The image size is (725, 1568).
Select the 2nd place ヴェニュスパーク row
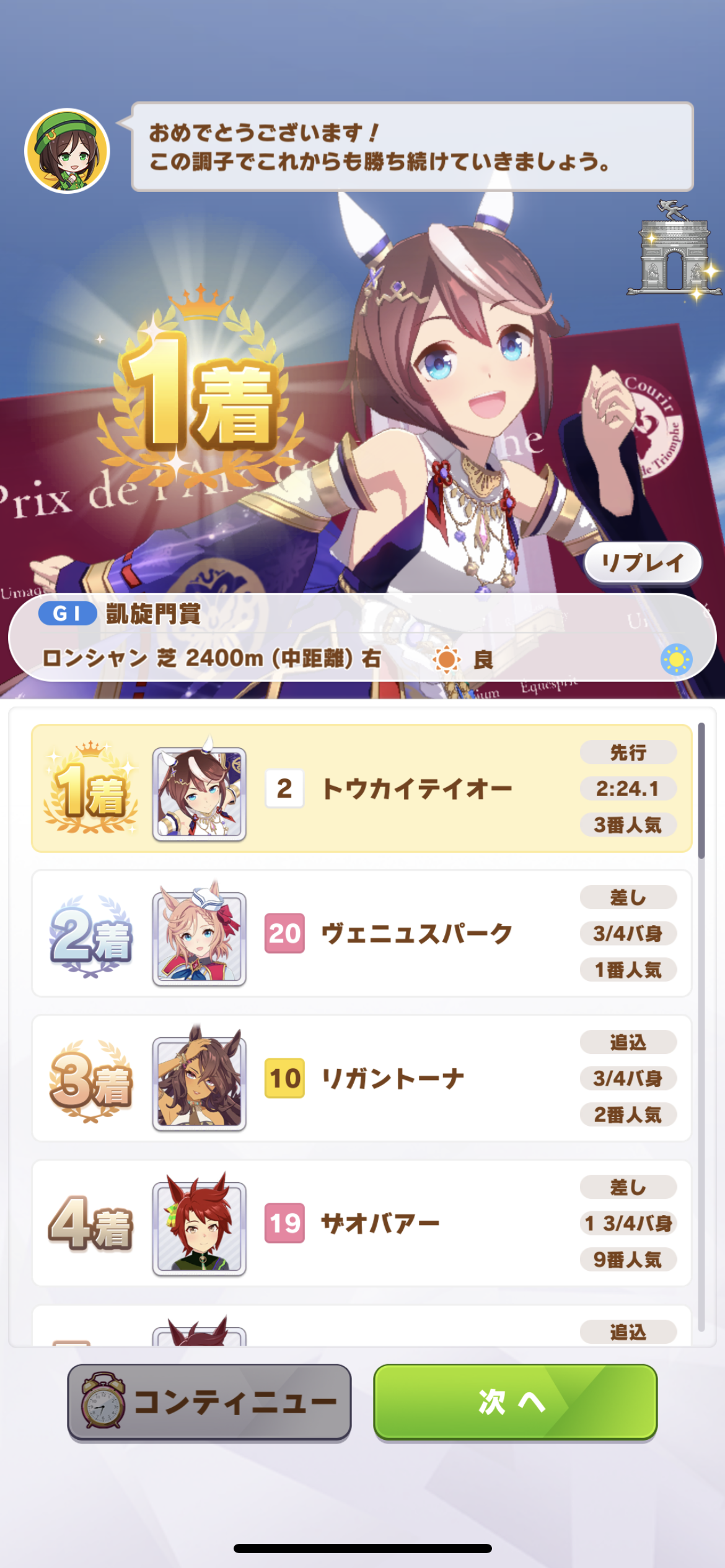click(361, 933)
